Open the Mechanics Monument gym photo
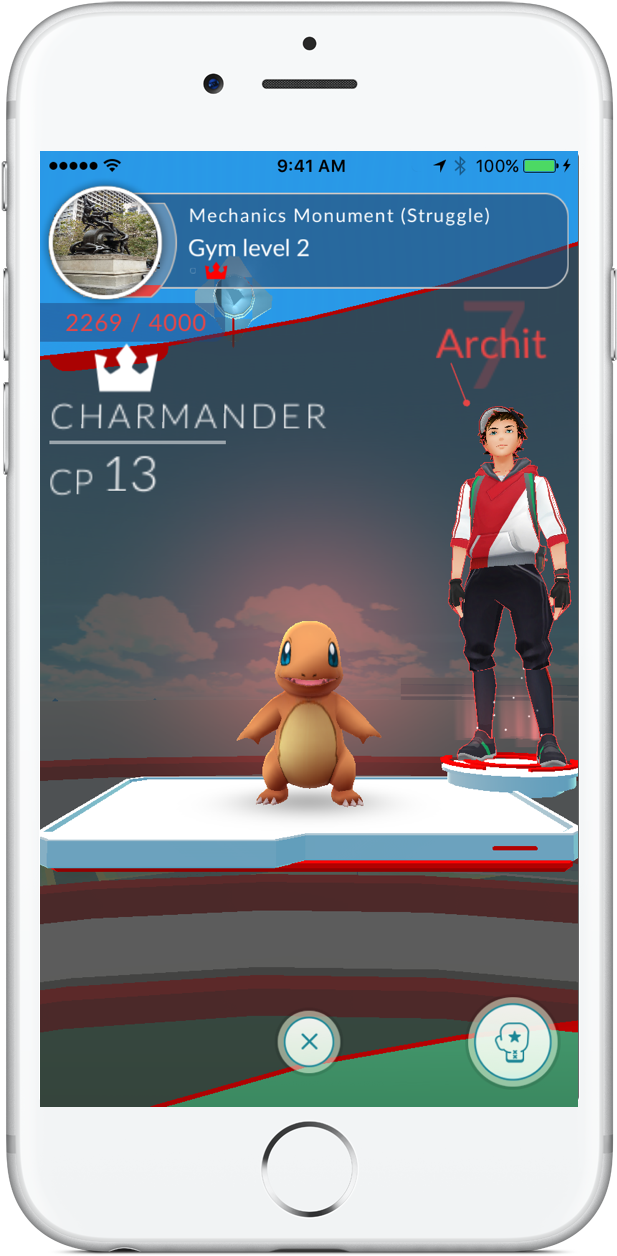The image size is (617, 1256). 106,243
